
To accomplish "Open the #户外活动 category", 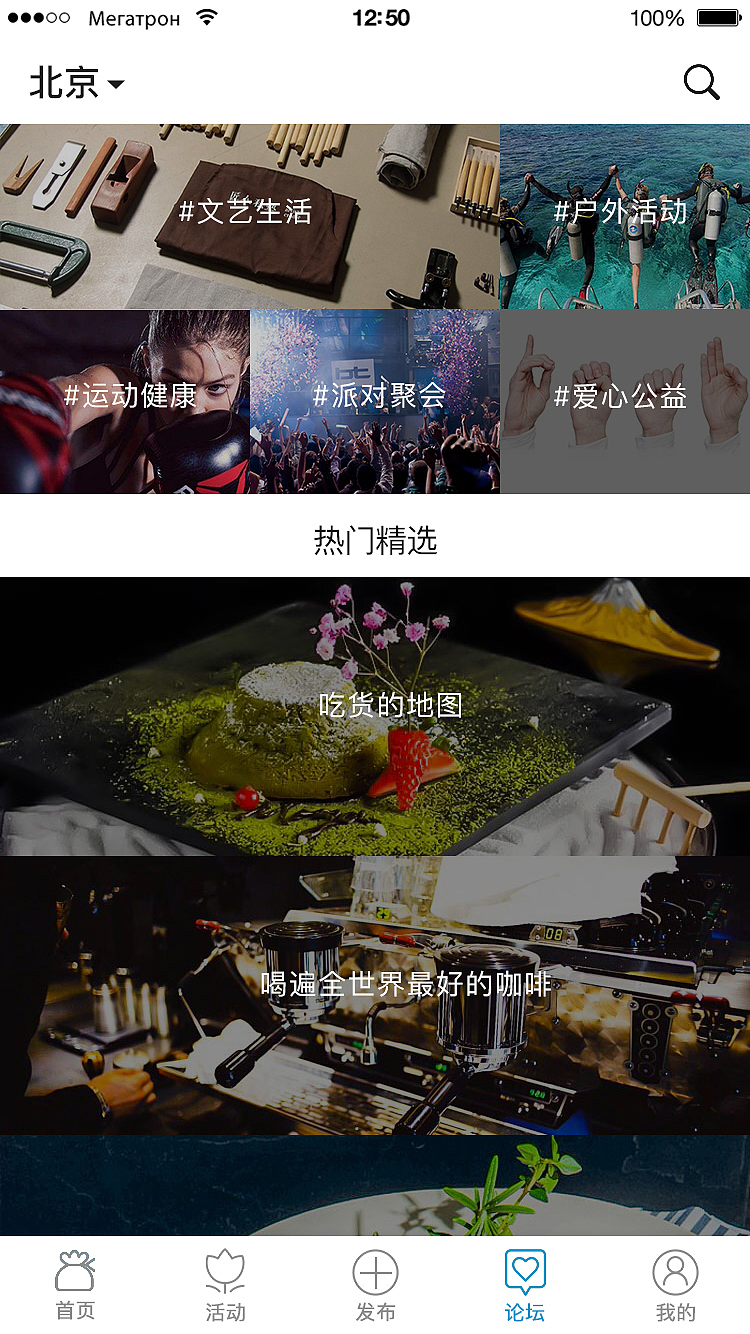I will [622, 213].
